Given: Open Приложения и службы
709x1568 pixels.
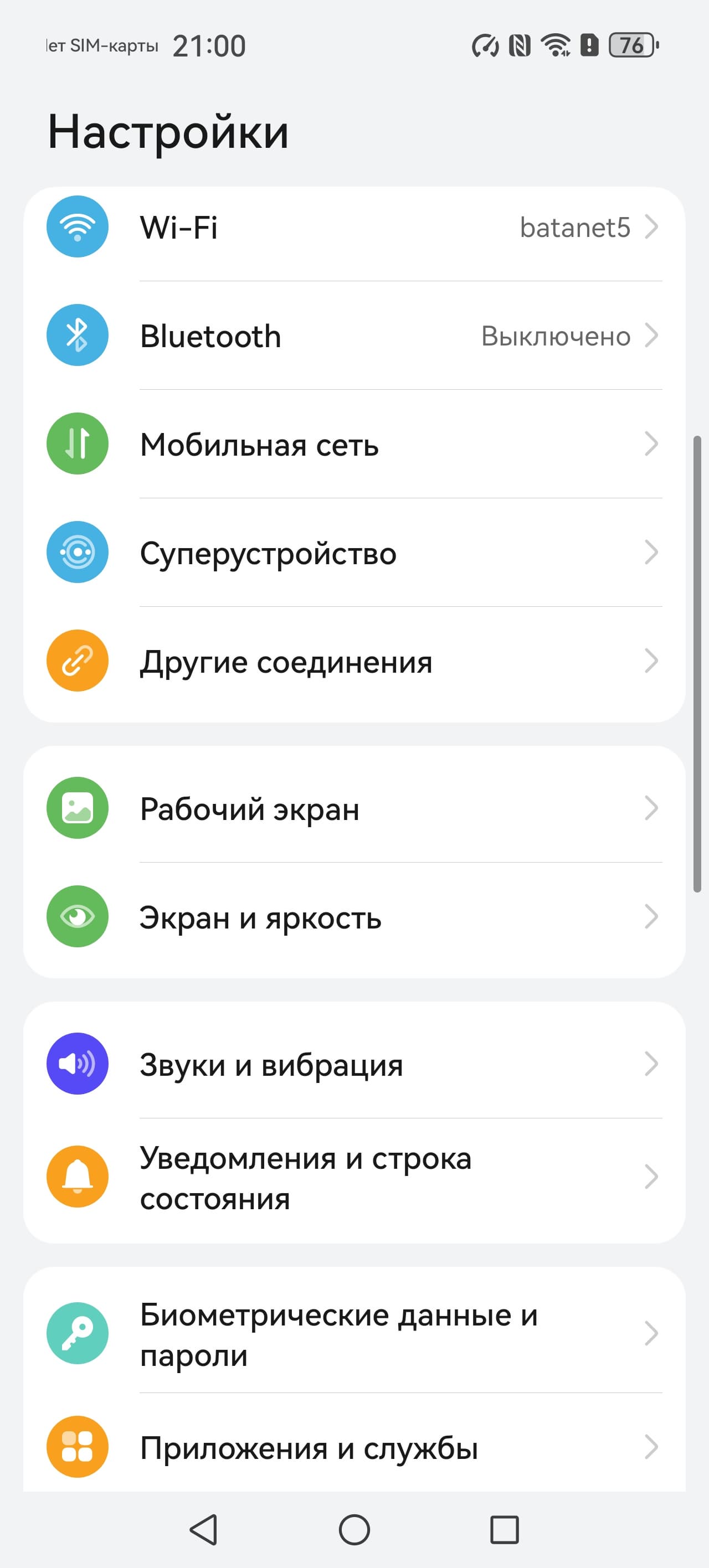Looking at the screenshot, I should [x=353, y=1447].
